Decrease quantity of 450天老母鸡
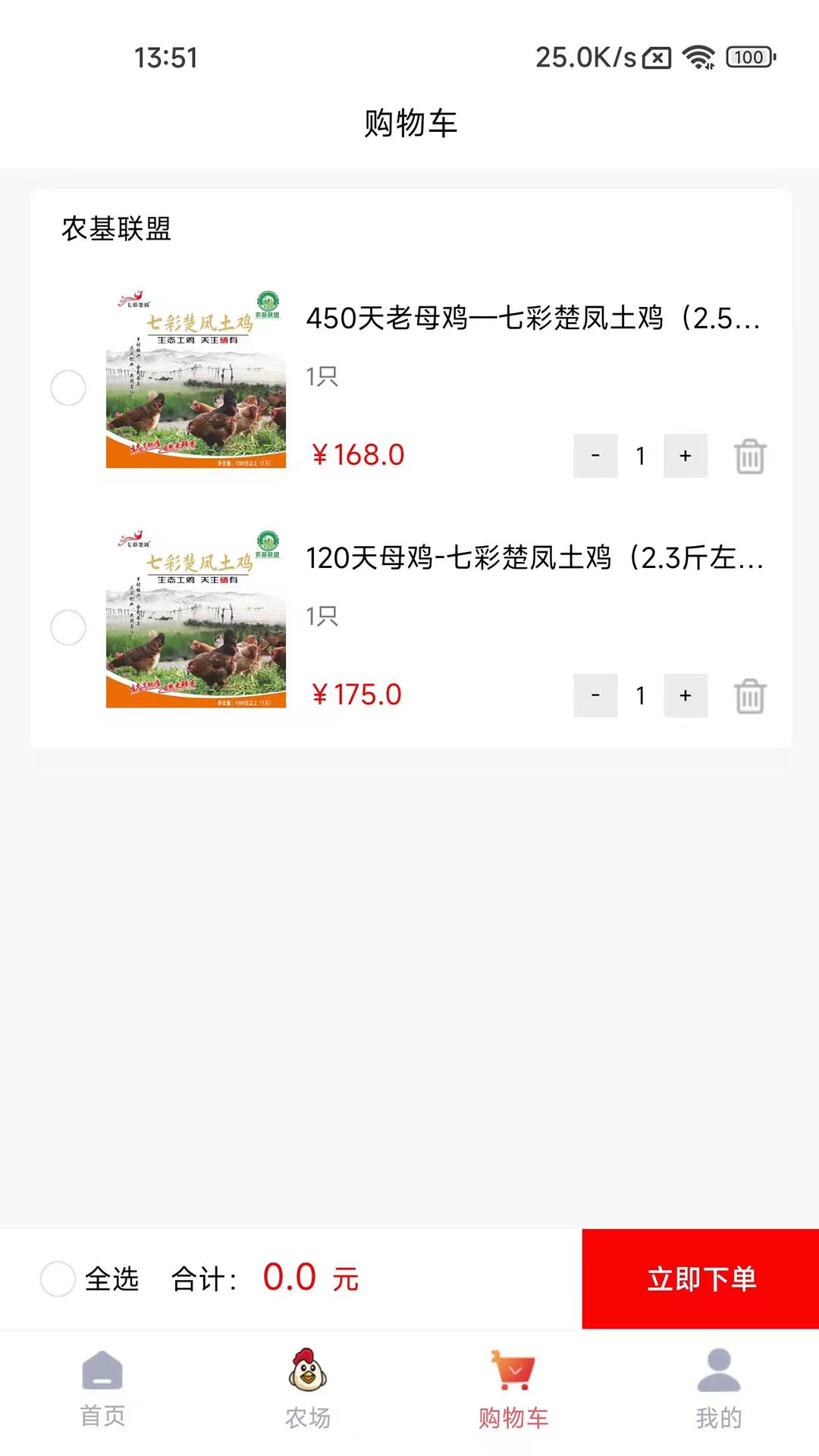Viewport: 819px width, 1456px height. (x=595, y=456)
